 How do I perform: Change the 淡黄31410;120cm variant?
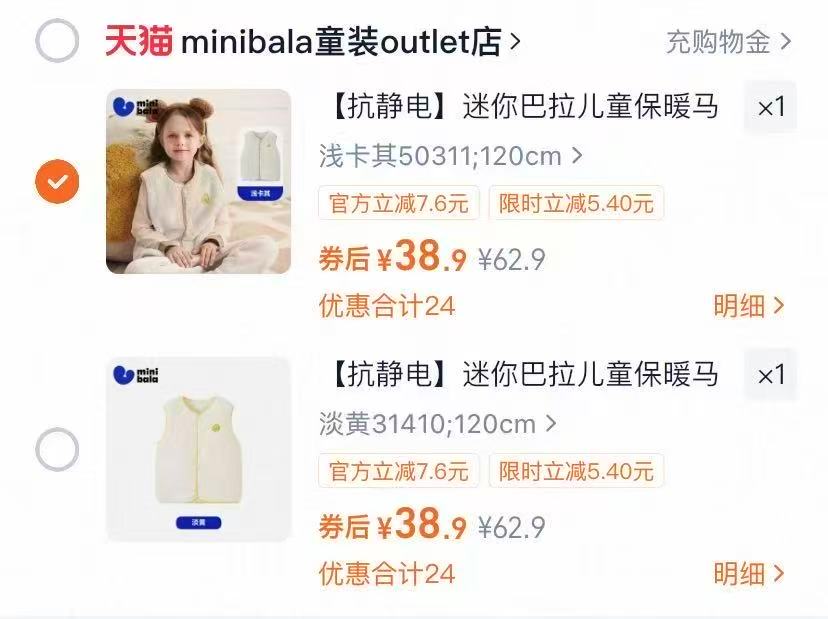pyautogui.click(x=437, y=424)
